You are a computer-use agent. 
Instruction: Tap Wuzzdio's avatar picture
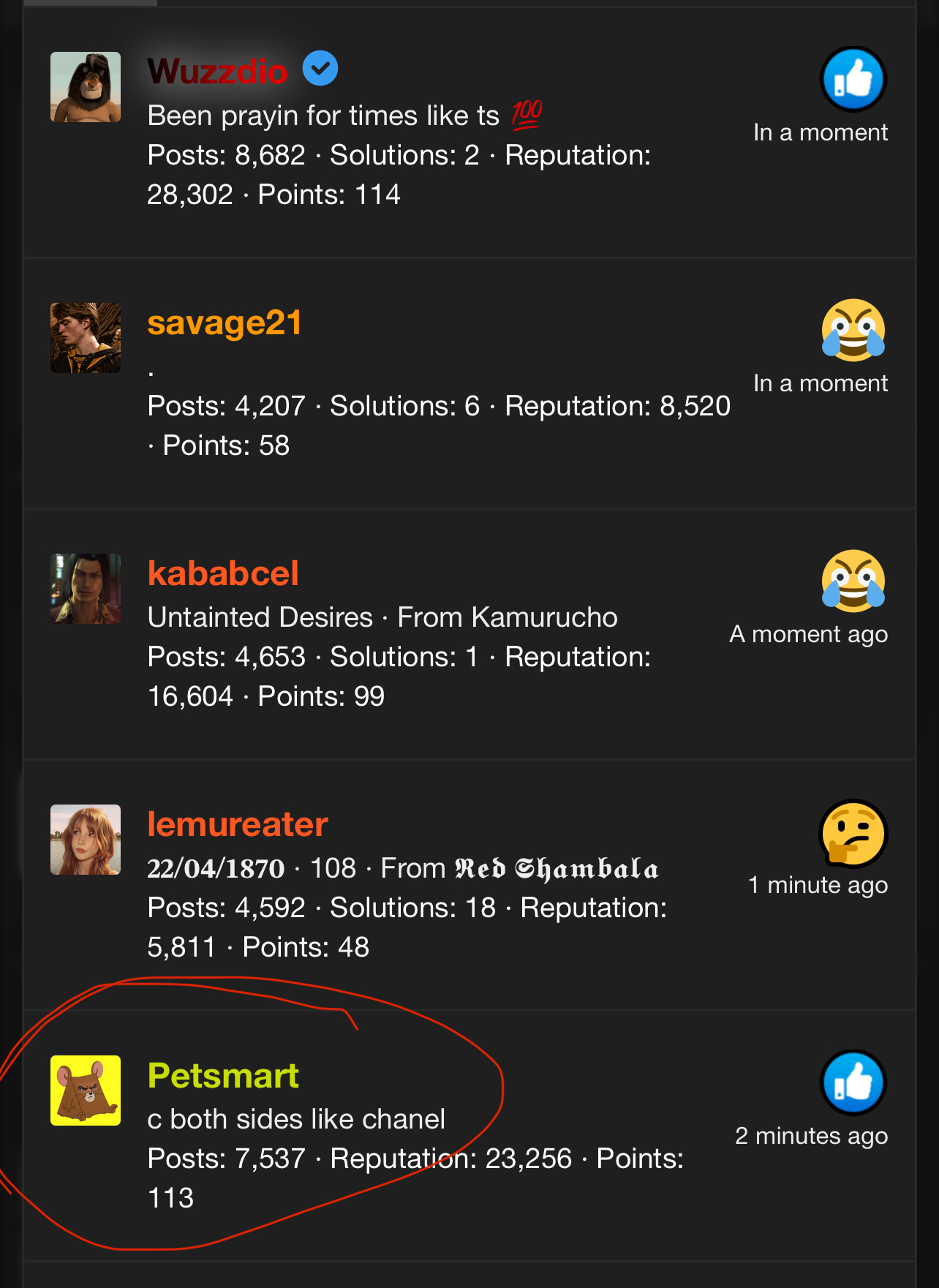[x=86, y=87]
